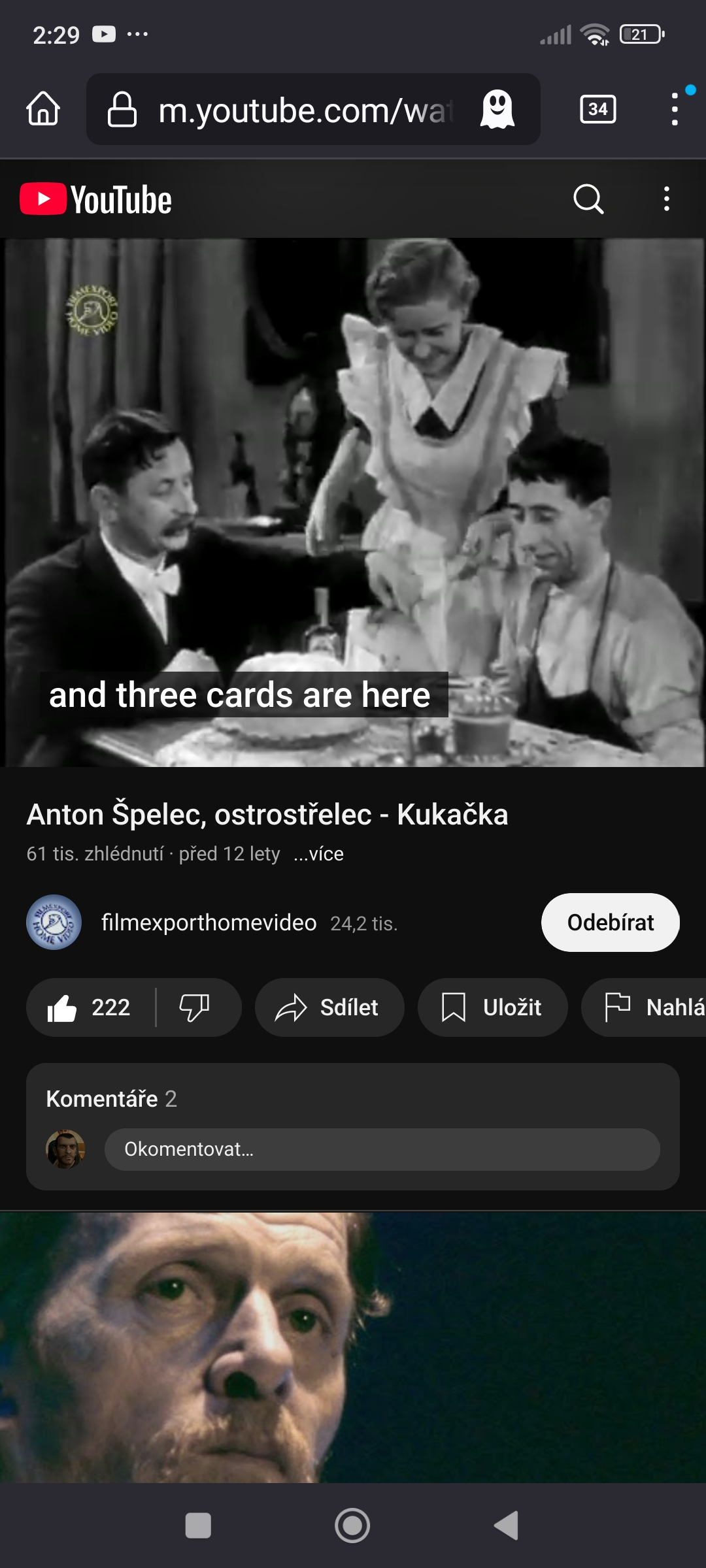Save the video with Uložit
The height and width of the screenshot is (1568, 706).
[x=492, y=1007]
